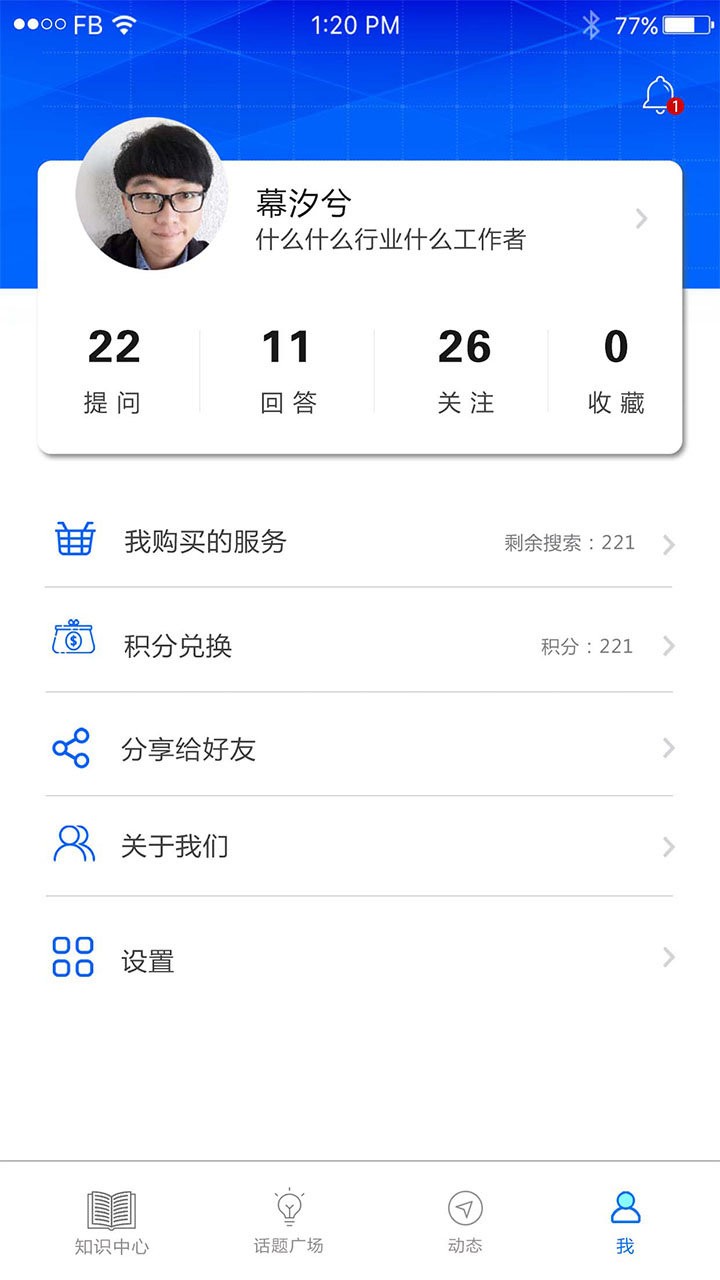Click the share icon next to 分享给好友

pos(72,747)
